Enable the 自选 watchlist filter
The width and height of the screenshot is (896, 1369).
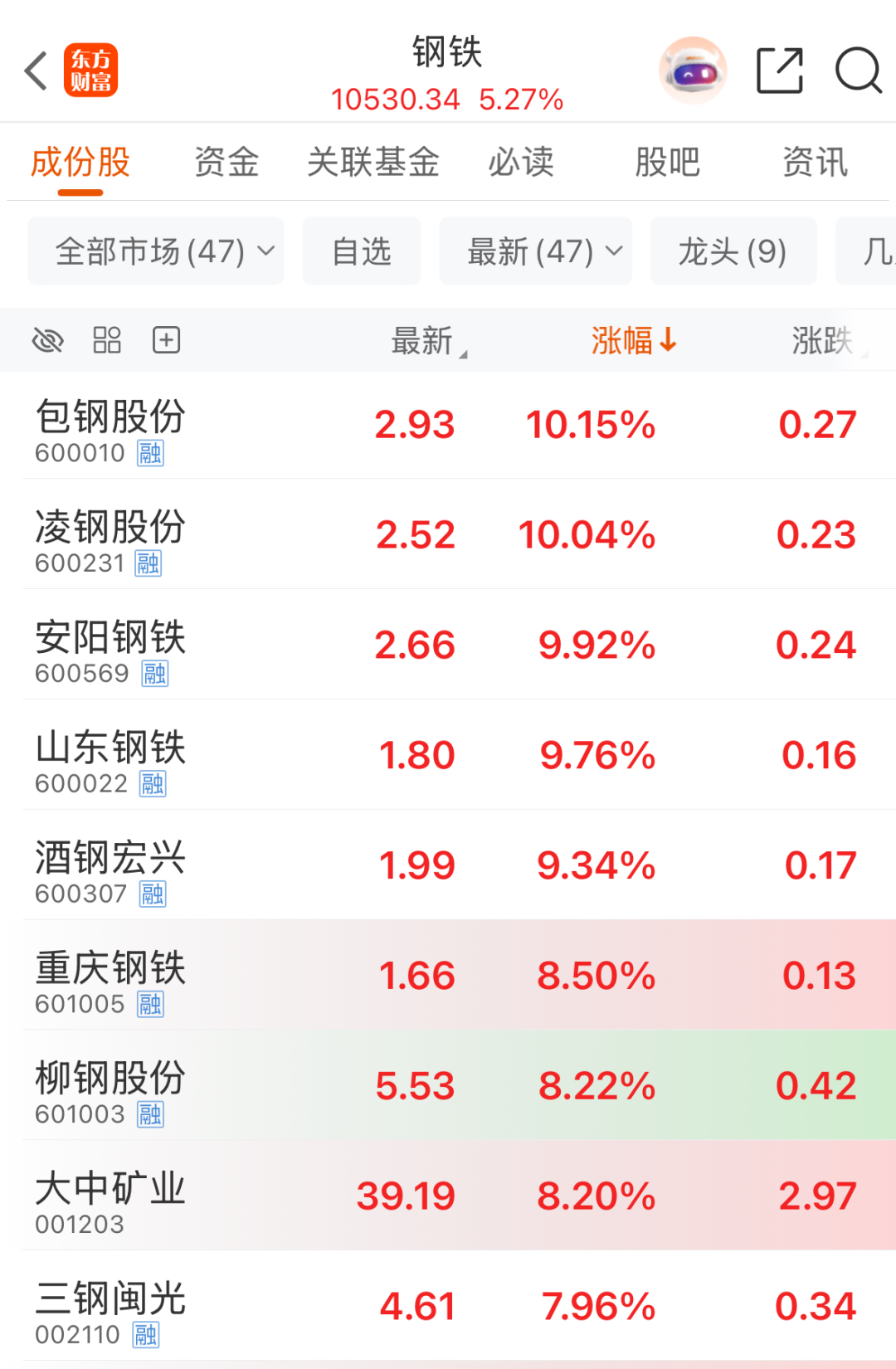pyautogui.click(x=362, y=251)
